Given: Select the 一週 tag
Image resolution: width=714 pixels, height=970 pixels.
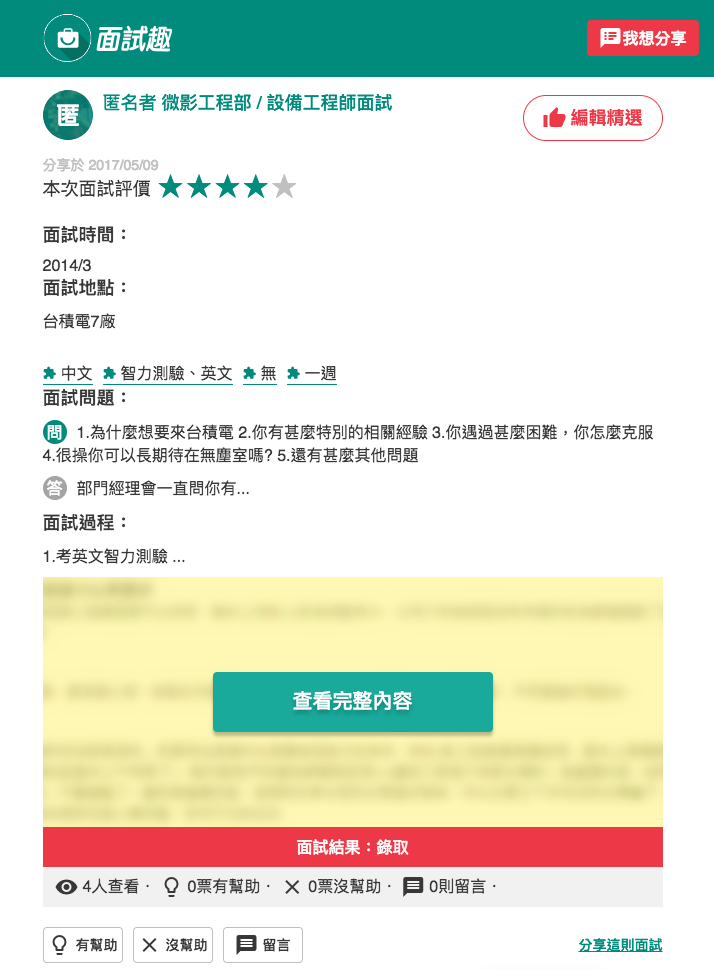Looking at the screenshot, I should [x=312, y=374].
